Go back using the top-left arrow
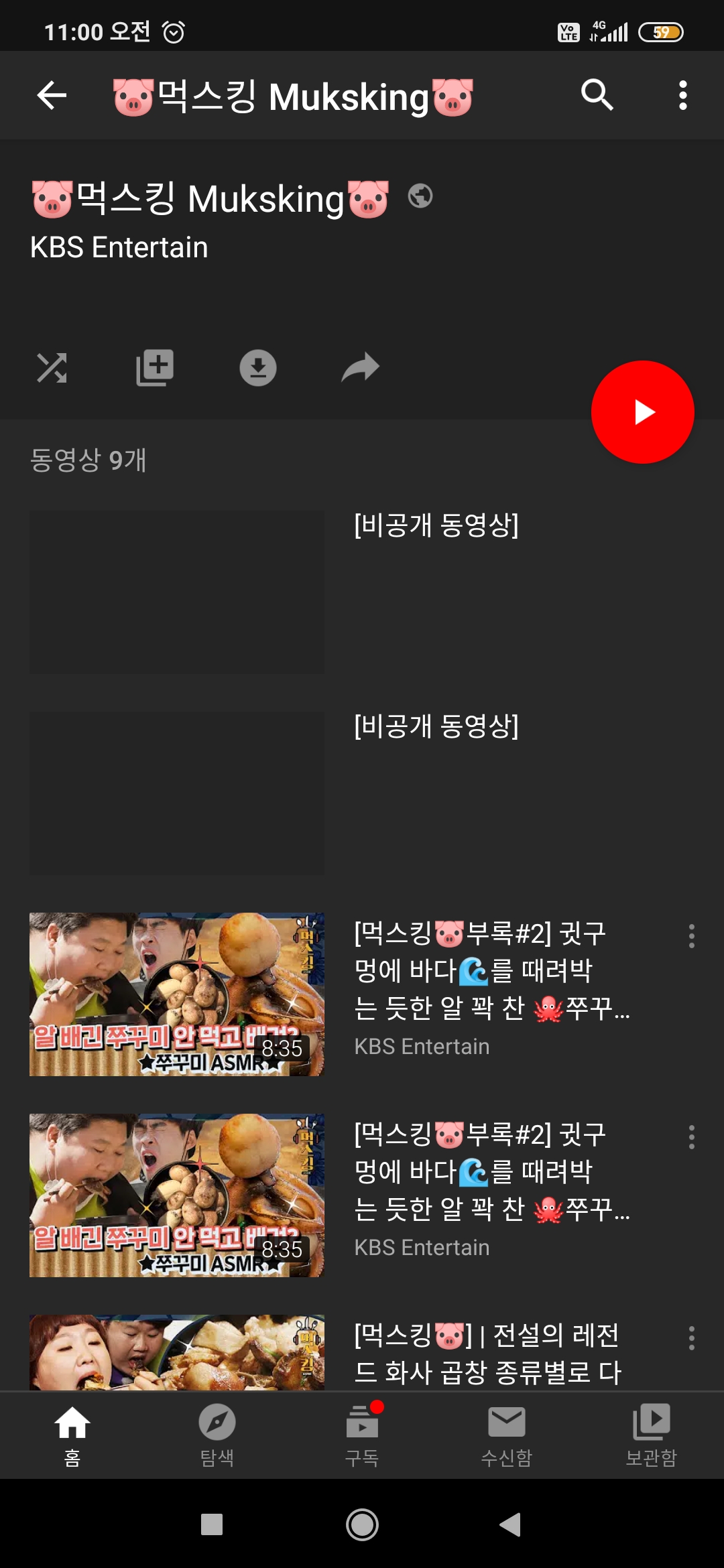 click(x=52, y=95)
